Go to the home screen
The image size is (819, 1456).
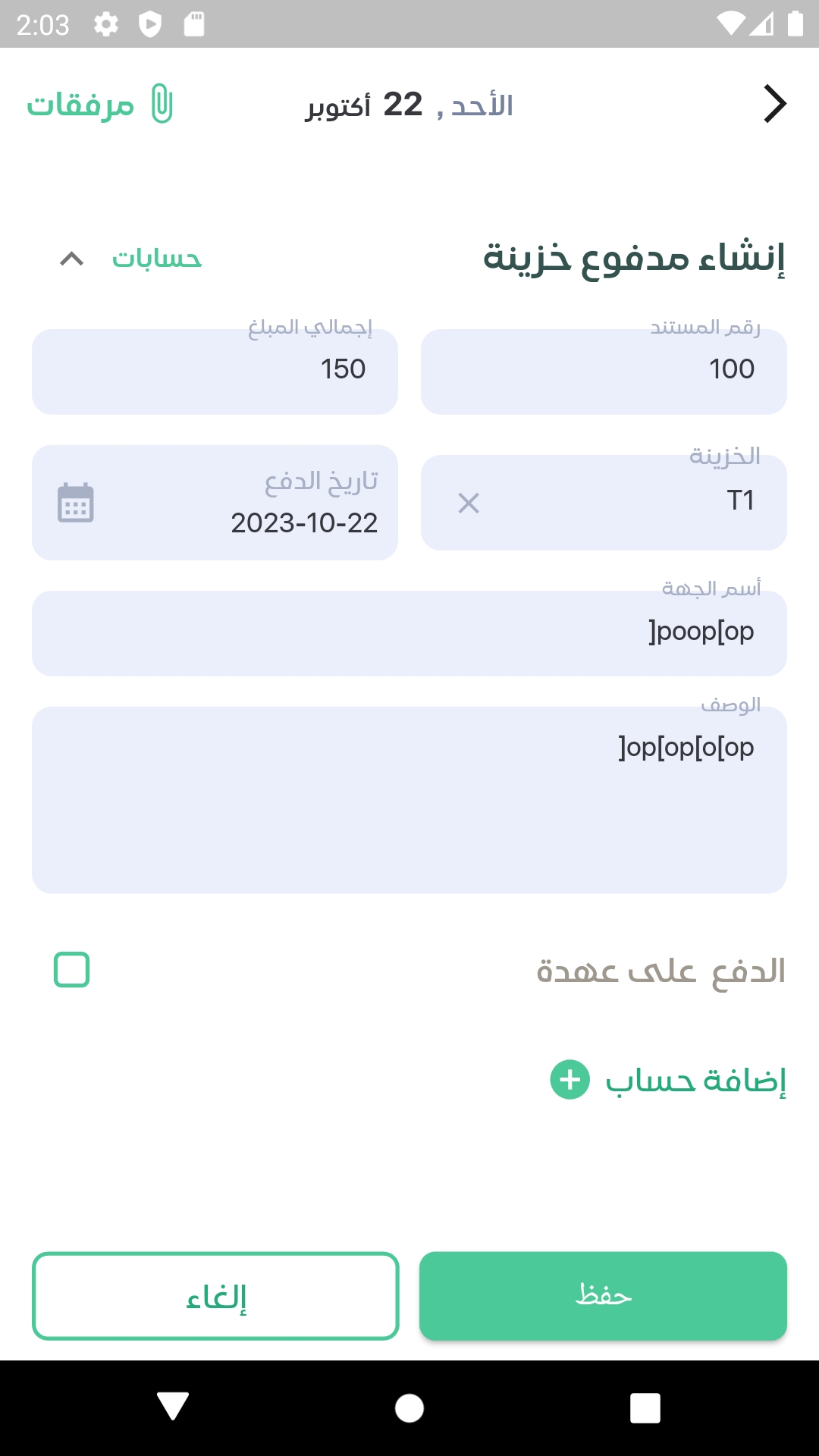409,1407
